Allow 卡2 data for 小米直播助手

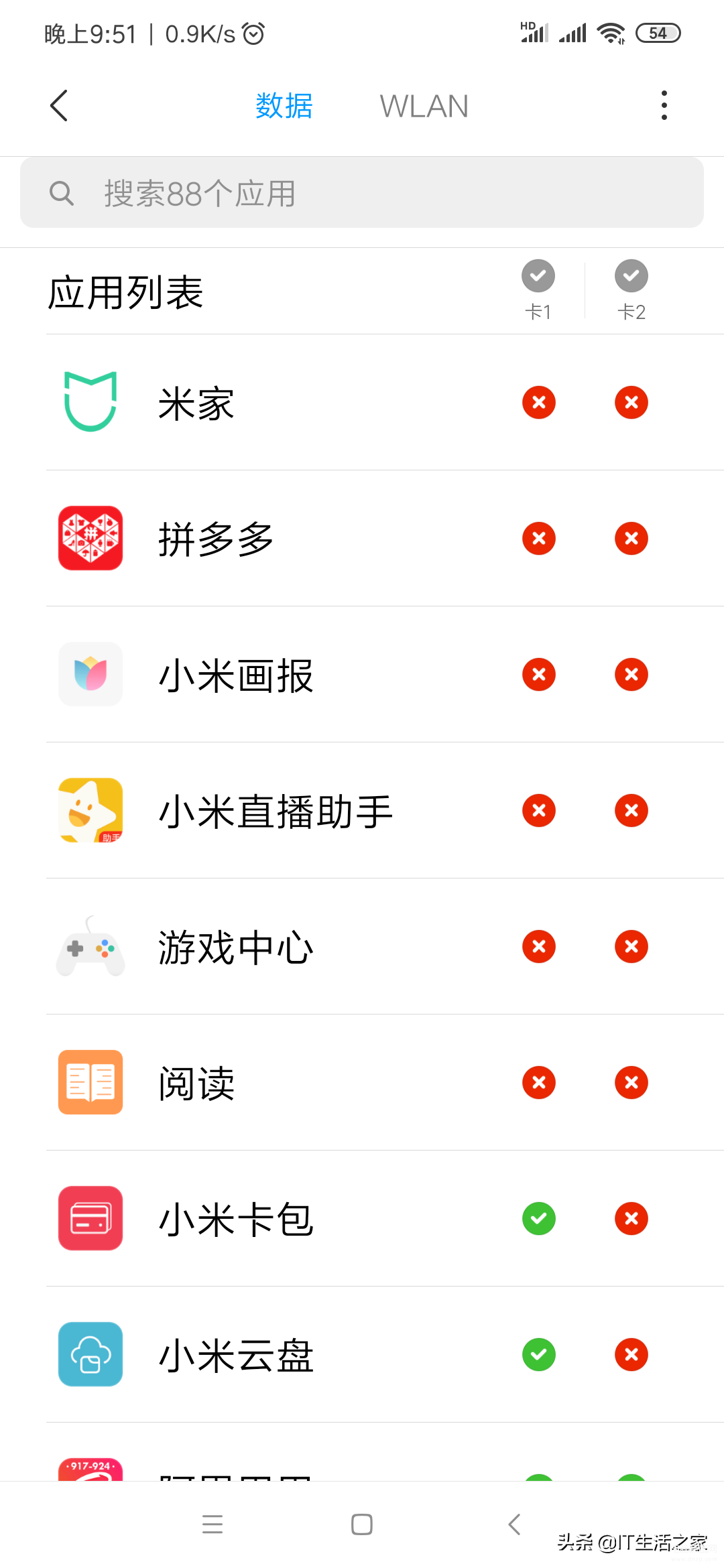click(631, 810)
